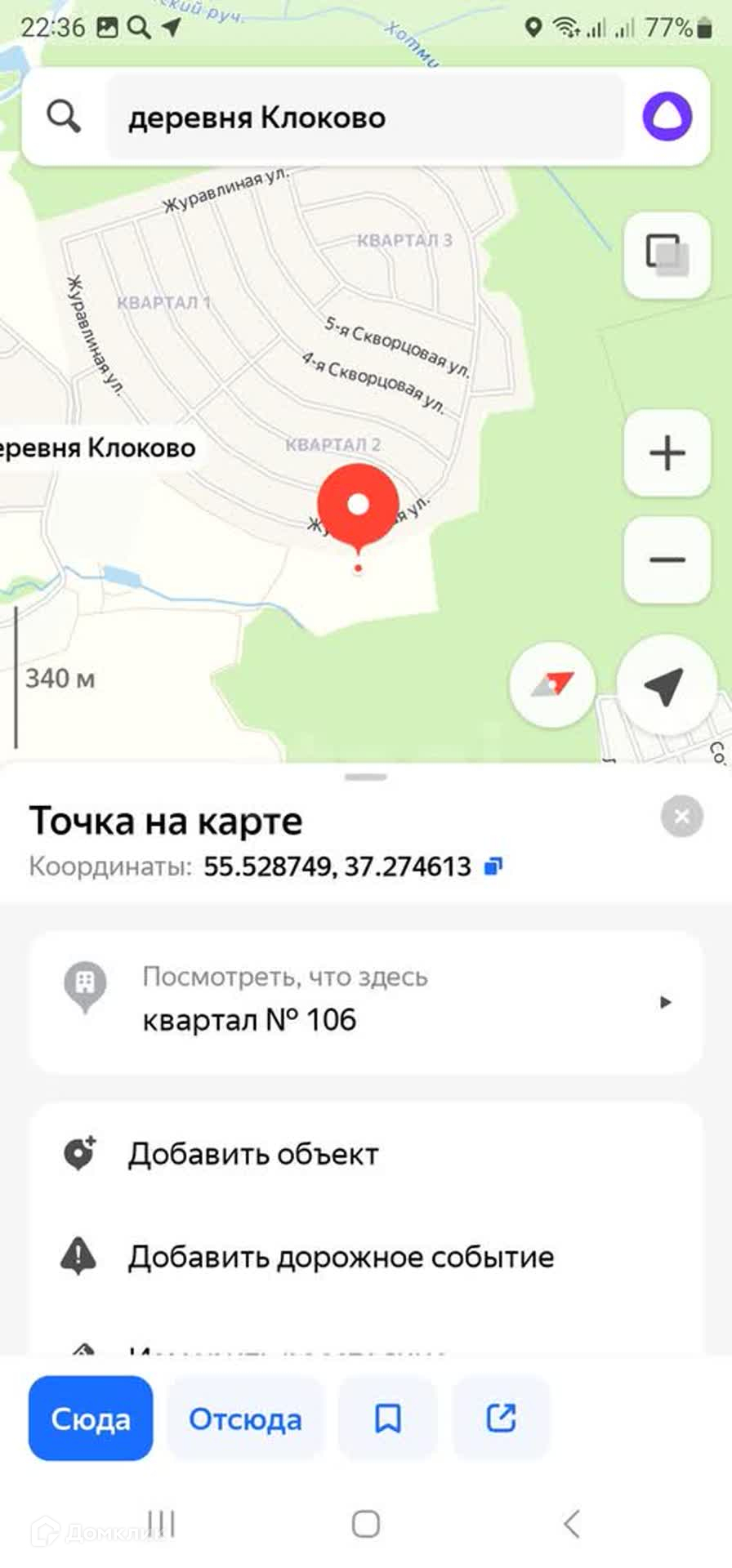Copy the point coordinates
This screenshot has width=732, height=1568.
[x=493, y=866]
